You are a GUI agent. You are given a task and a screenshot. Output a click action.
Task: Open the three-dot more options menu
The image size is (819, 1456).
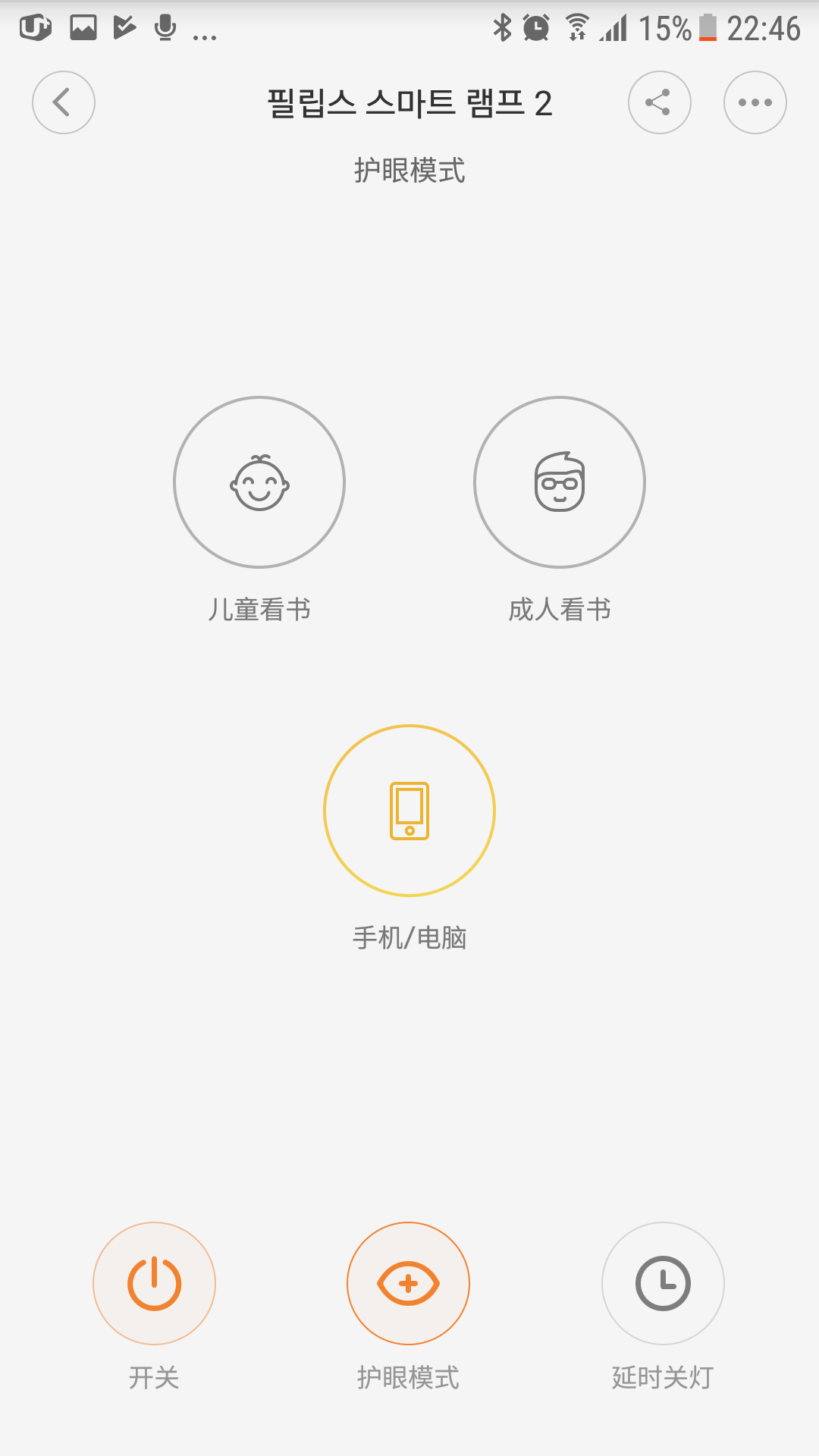coord(755,102)
